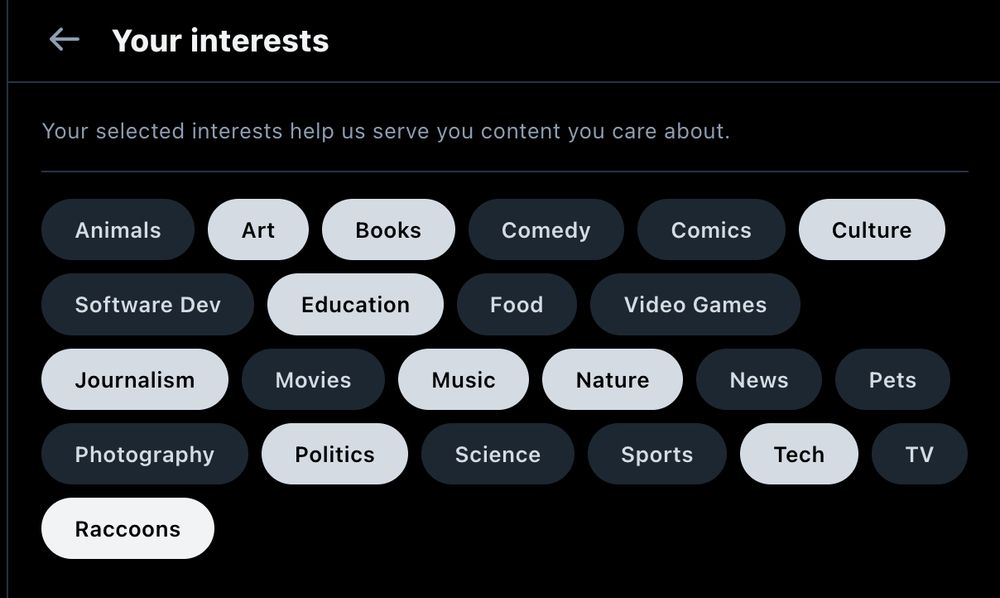1000x598 pixels.
Task: Add News to your interests
Action: pos(759,379)
